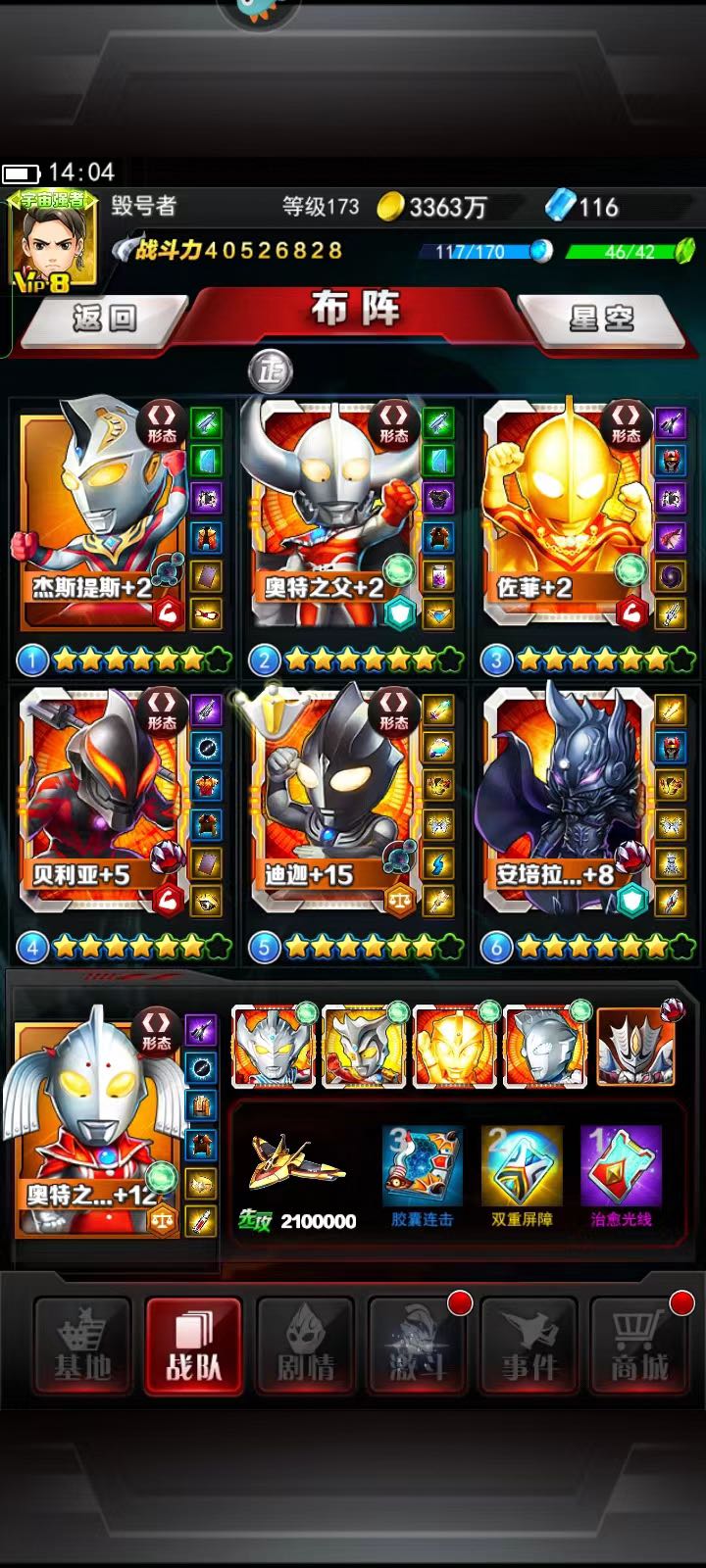Change form of 迪迦 via 形态 badge

tap(393, 710)
